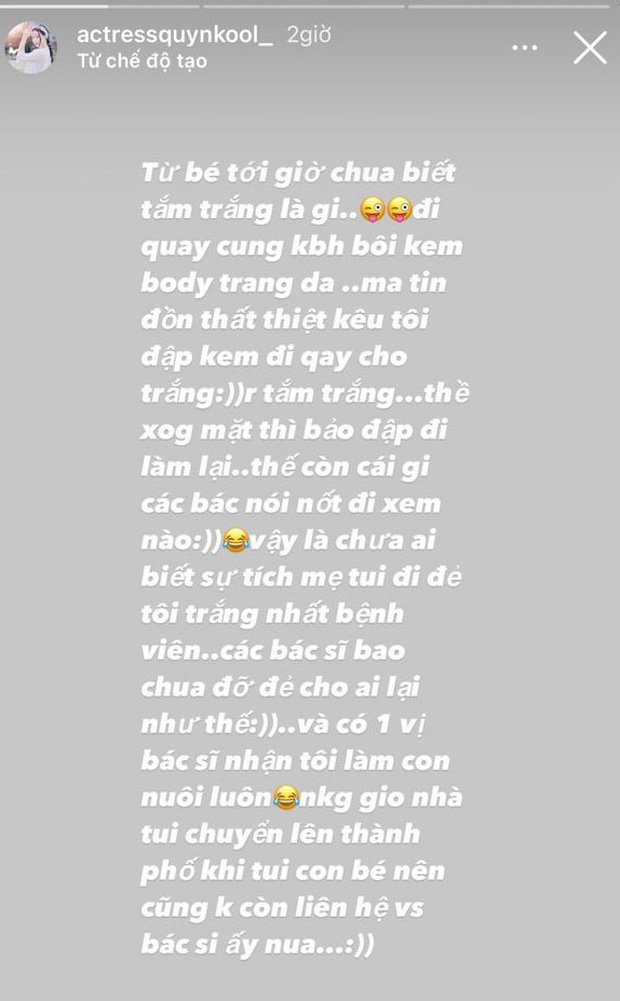Viewport: 620px width, 1001px height.
Task: Open actressquynkool_ profile picture
Action: tap(31, 47)
